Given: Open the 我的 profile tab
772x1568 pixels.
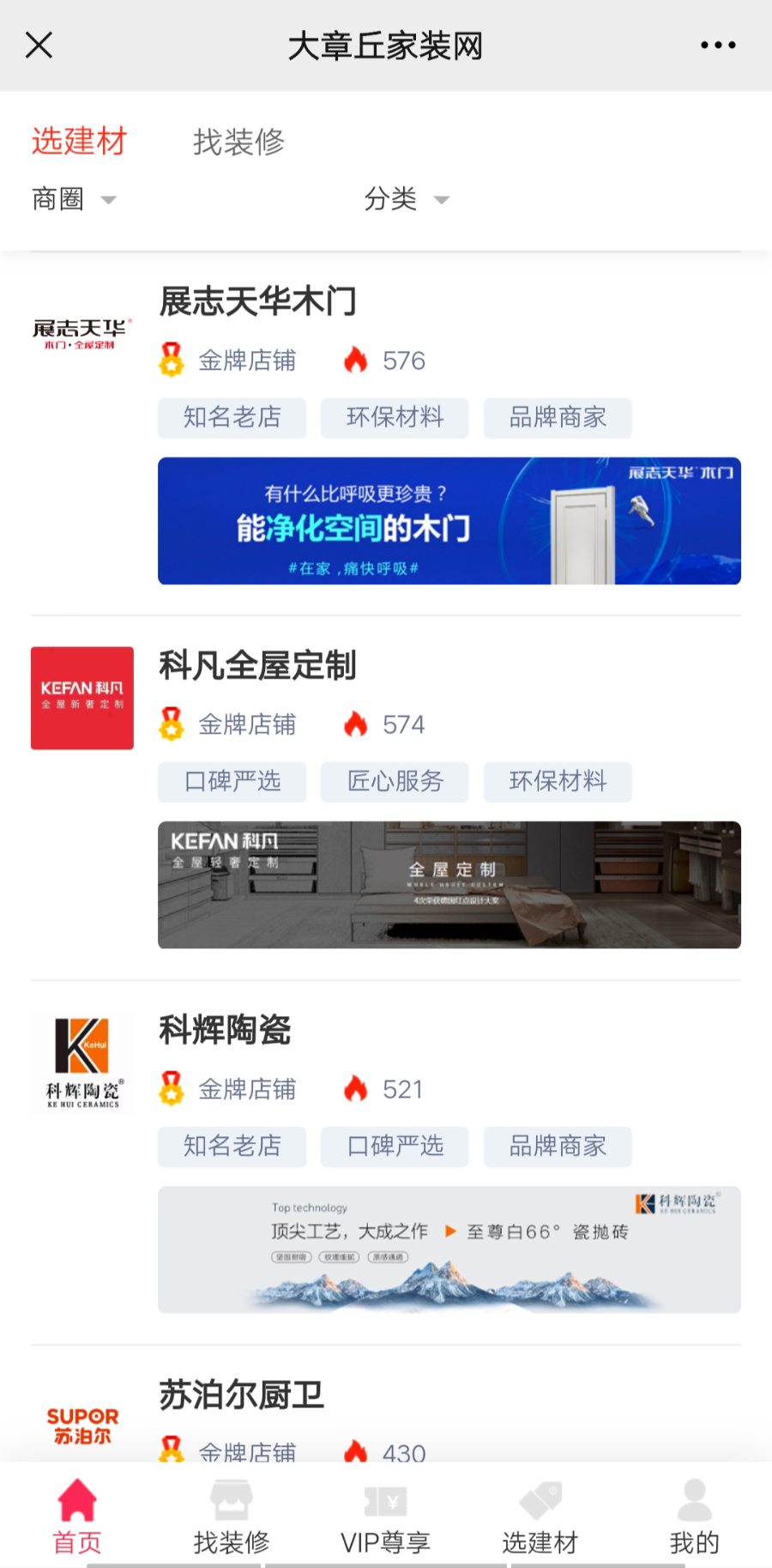Looking at the screenshot, I should pos(694,1517).
